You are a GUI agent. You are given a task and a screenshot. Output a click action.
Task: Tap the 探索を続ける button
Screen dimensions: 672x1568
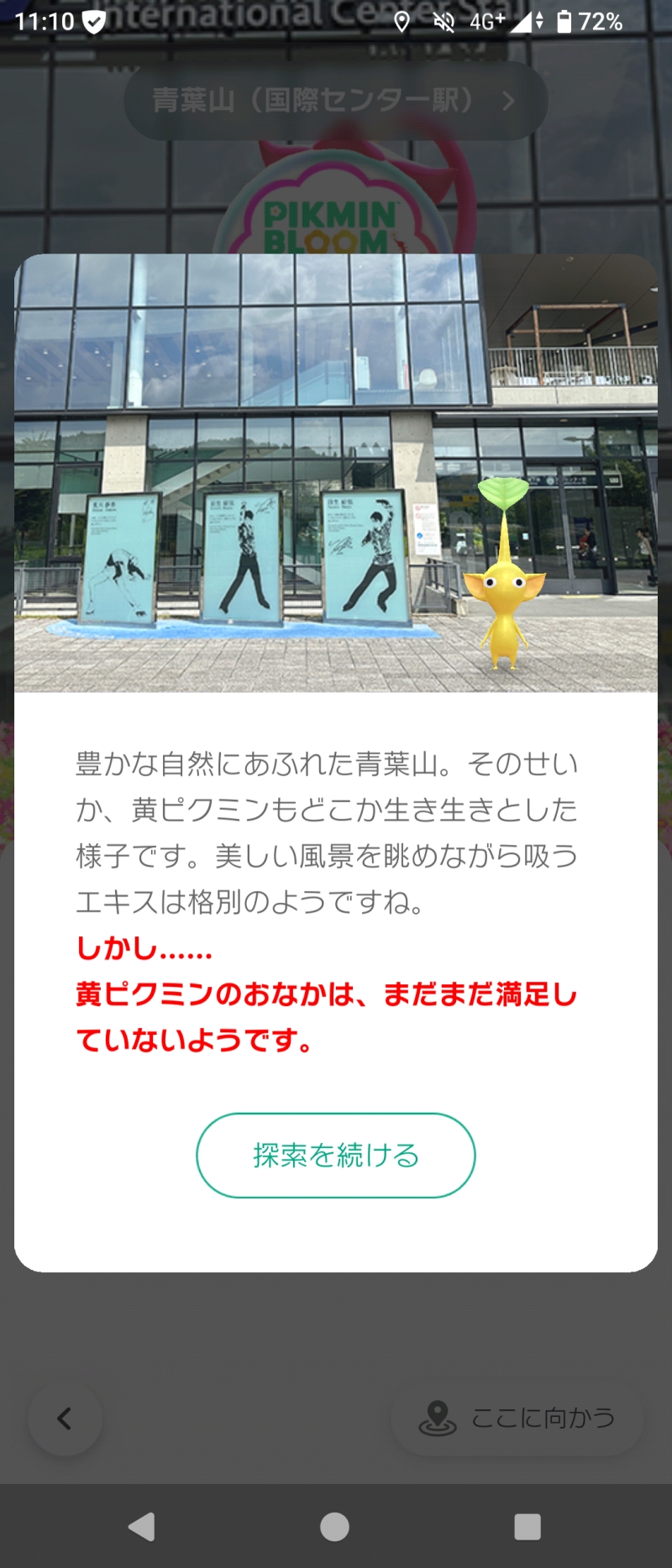[x=335, y=1155]
